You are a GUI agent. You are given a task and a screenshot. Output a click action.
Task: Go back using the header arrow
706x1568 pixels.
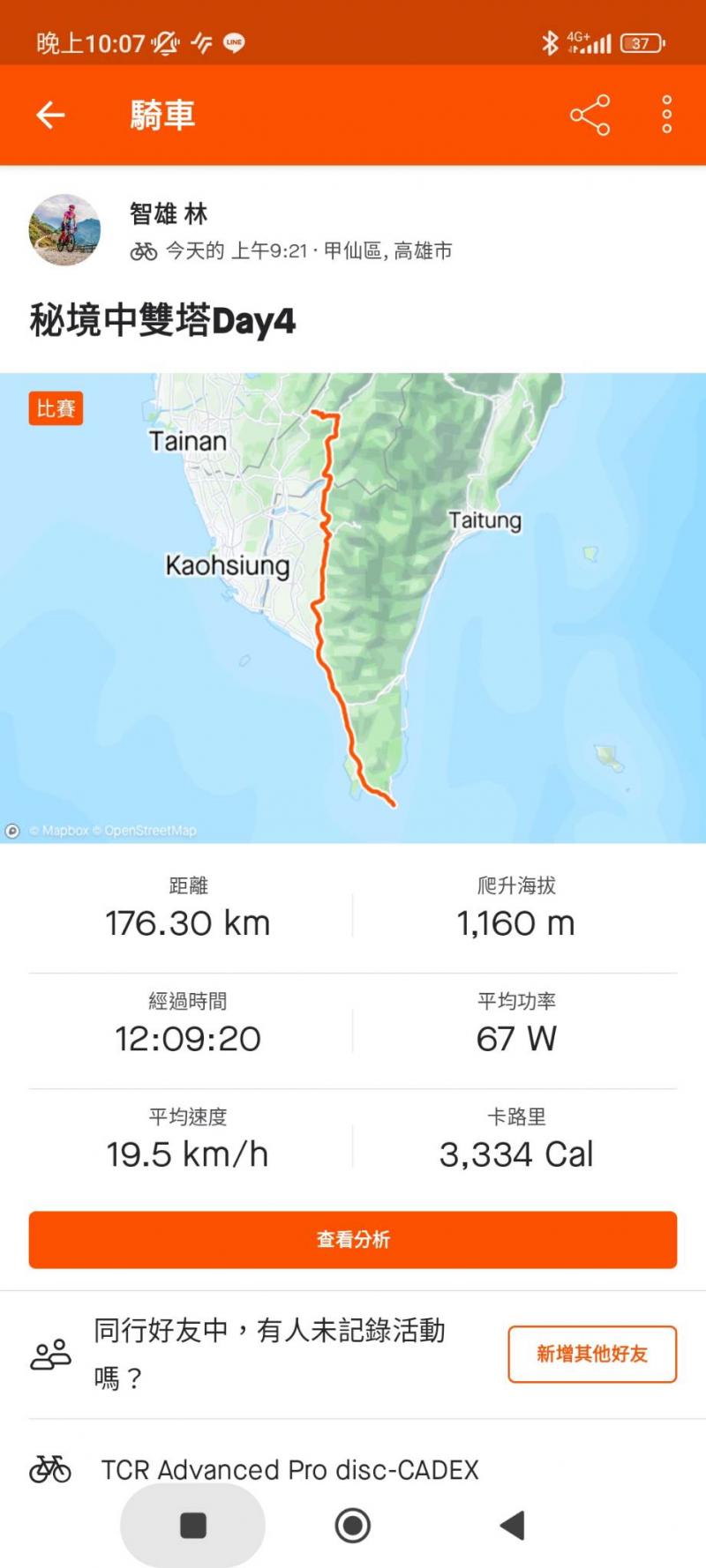tap(50, 115)
